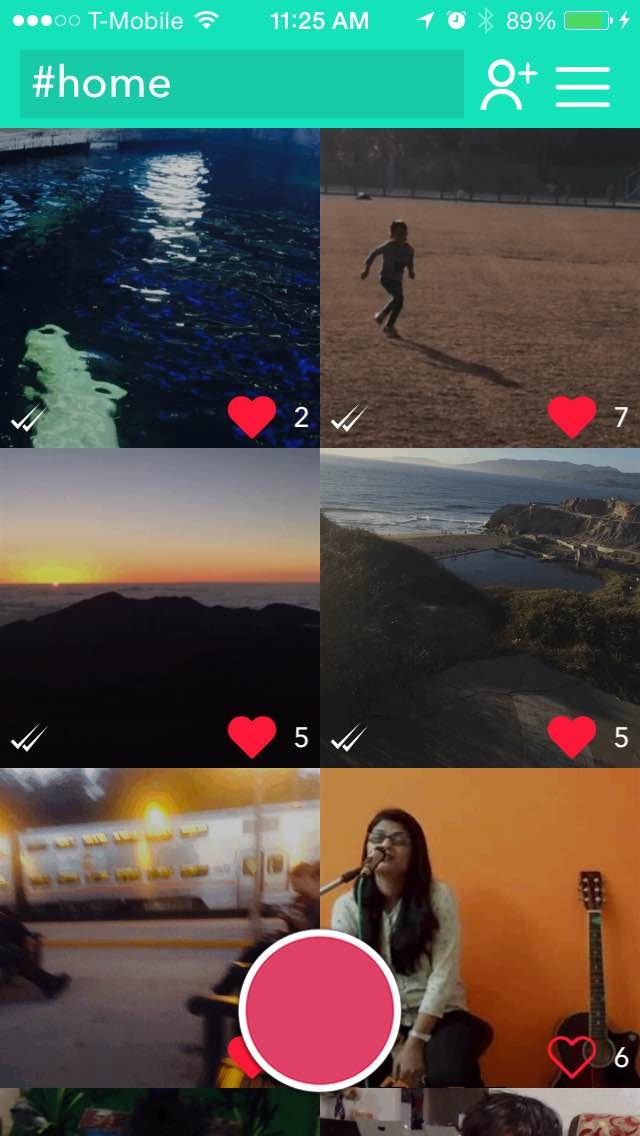Open the hamburger menu
The width and height of the screenshot is (640, 1136).
pos(583,86)
